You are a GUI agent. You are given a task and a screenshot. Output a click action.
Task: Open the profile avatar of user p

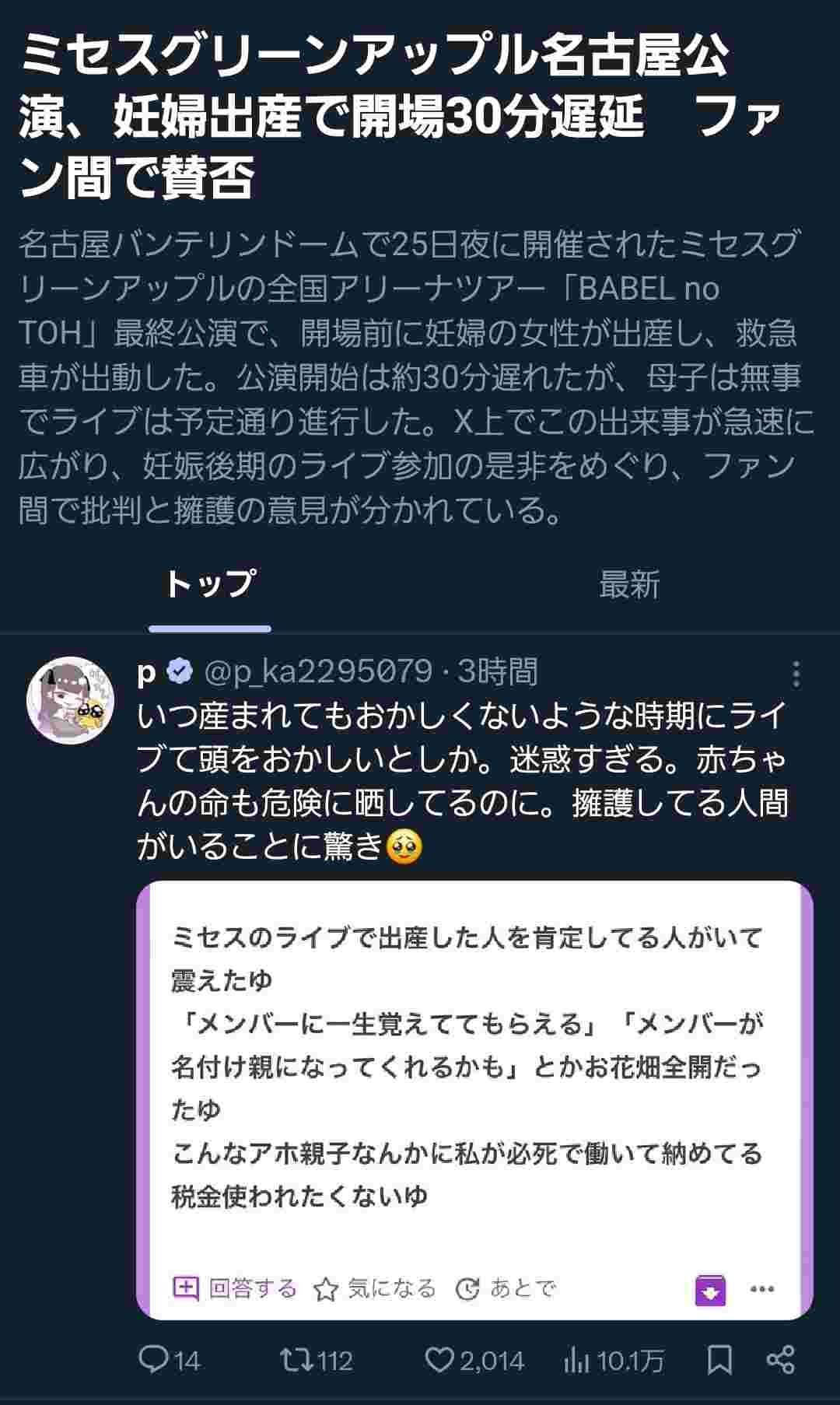click(70, 699)
